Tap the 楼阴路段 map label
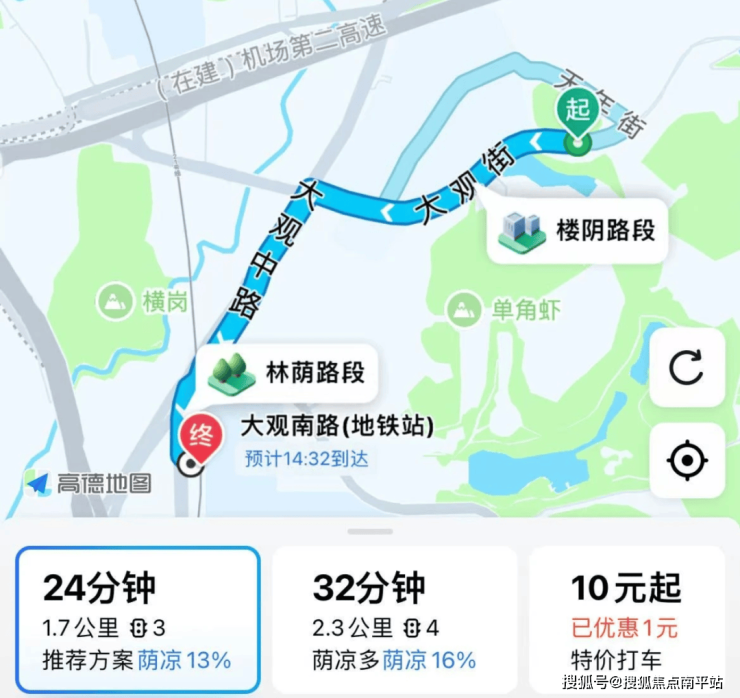This screenshot has width=740, height=698. pyautogui.click(x=578, y=232)
